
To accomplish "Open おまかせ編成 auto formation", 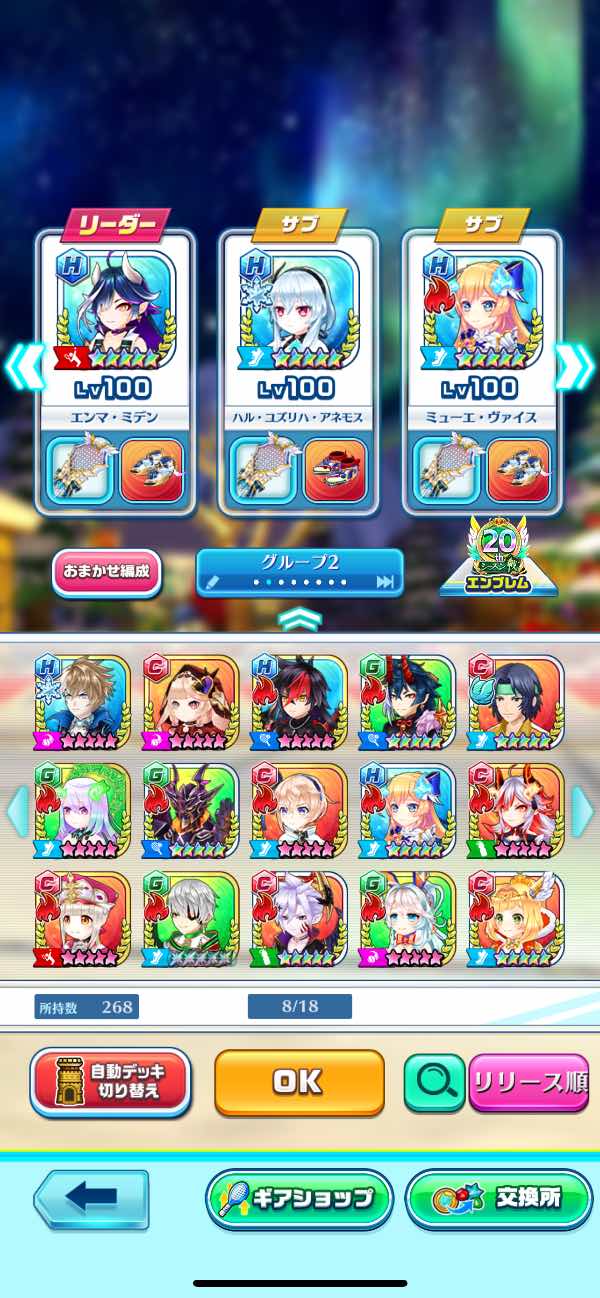I will point(107,571).
